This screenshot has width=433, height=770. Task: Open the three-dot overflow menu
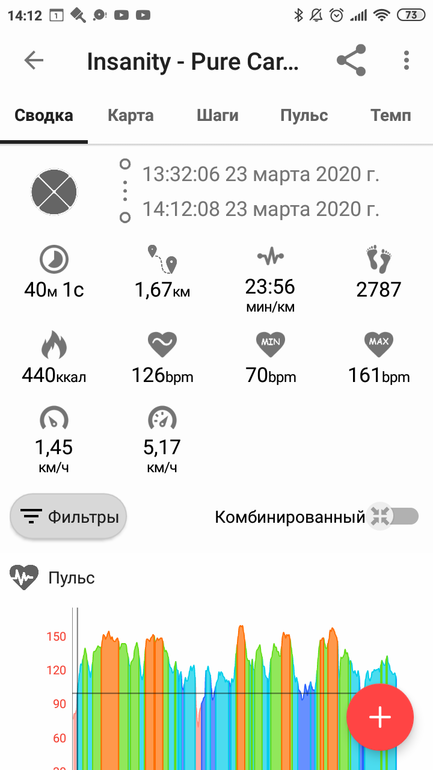click(x=406, y=60)
